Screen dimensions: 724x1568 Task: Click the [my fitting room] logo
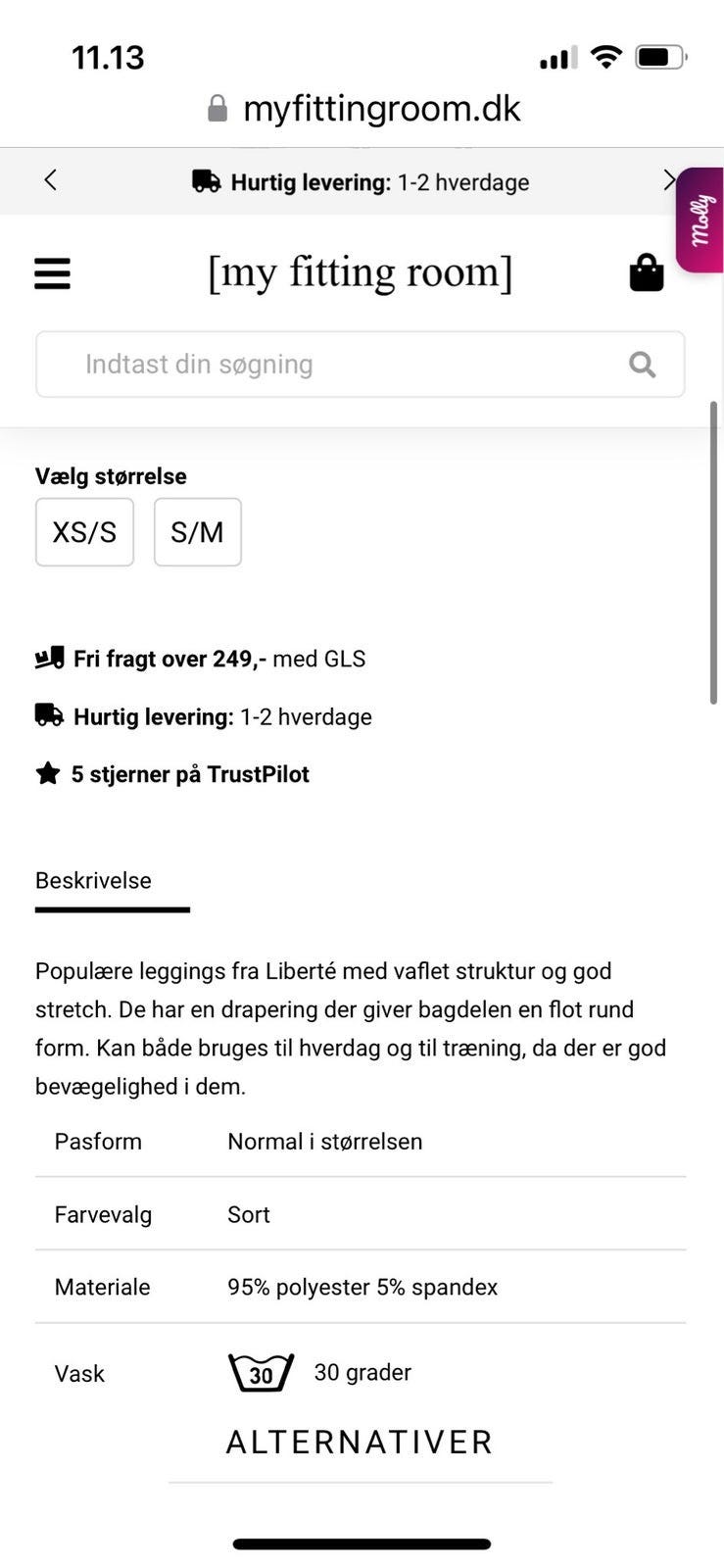point(361,271)
